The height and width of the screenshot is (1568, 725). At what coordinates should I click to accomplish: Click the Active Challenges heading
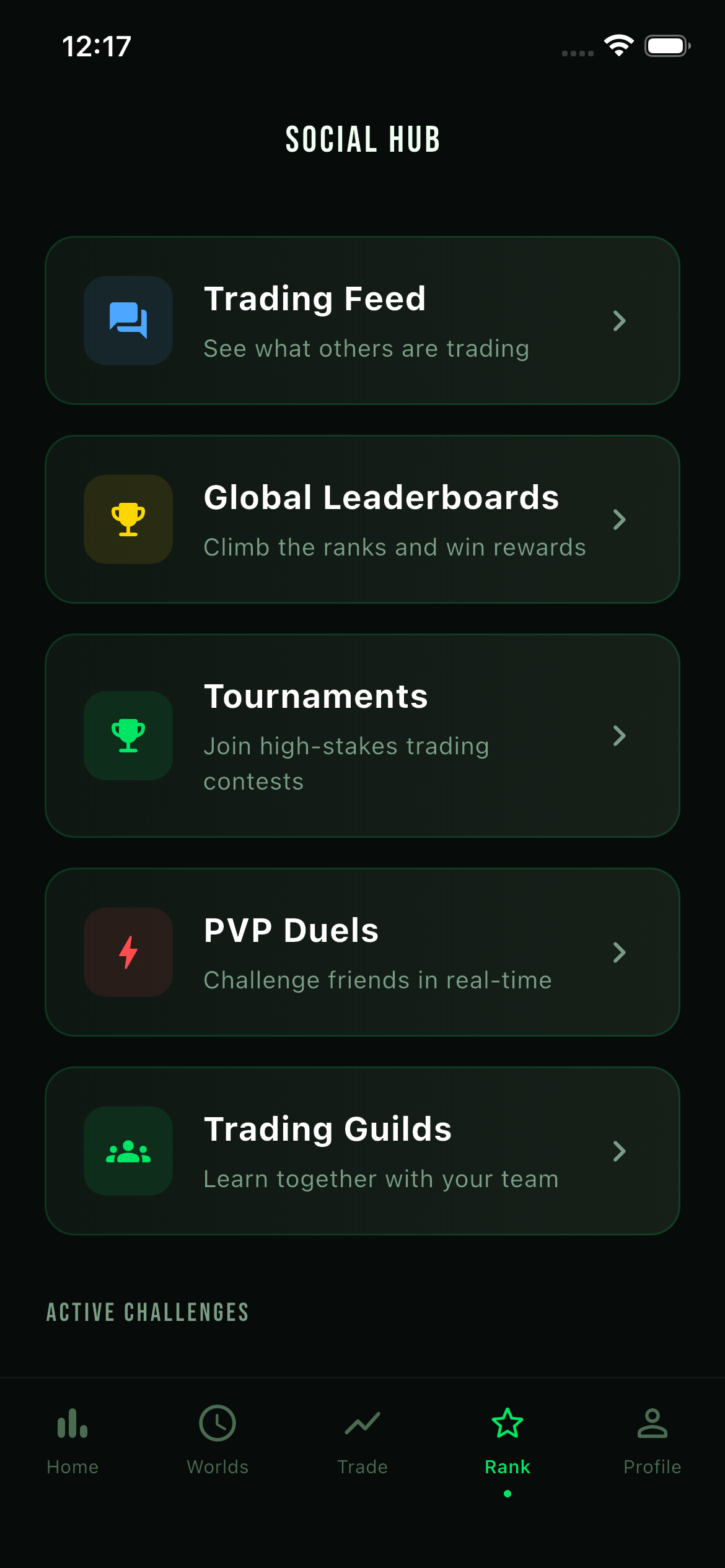[x=149, y=1312]
